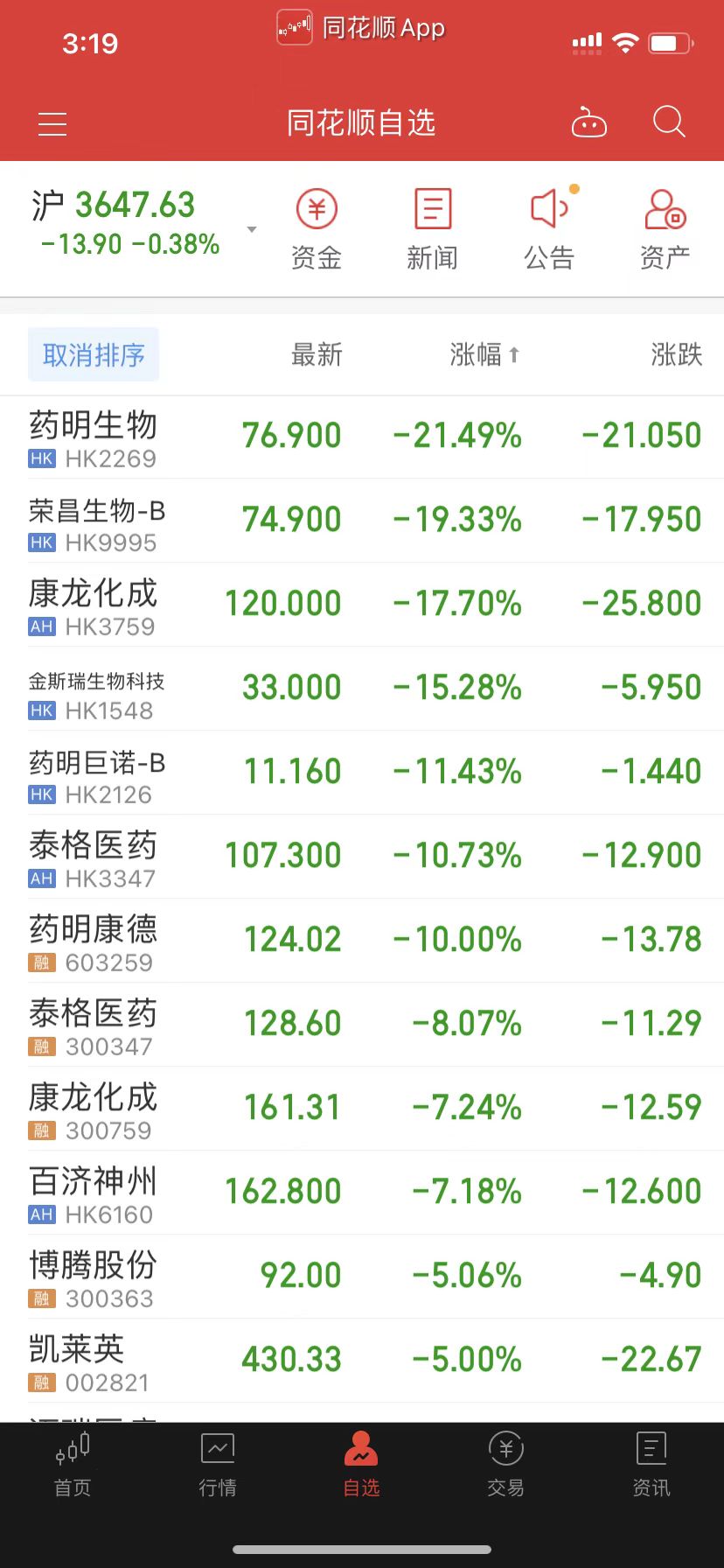Switch to the 交易 tab
Image resolution: width=724 pixels, height=1568 pixels.
(506, 1465)
